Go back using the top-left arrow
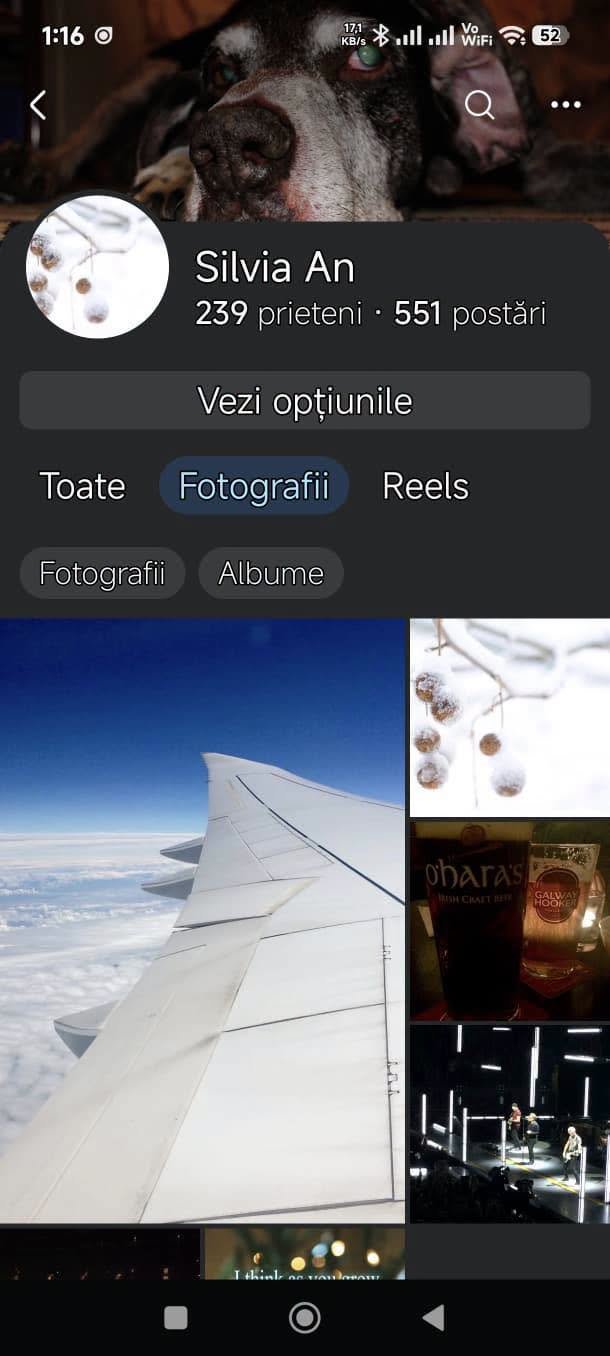This screenshot has width=610, height=1356. pos(38,105)
